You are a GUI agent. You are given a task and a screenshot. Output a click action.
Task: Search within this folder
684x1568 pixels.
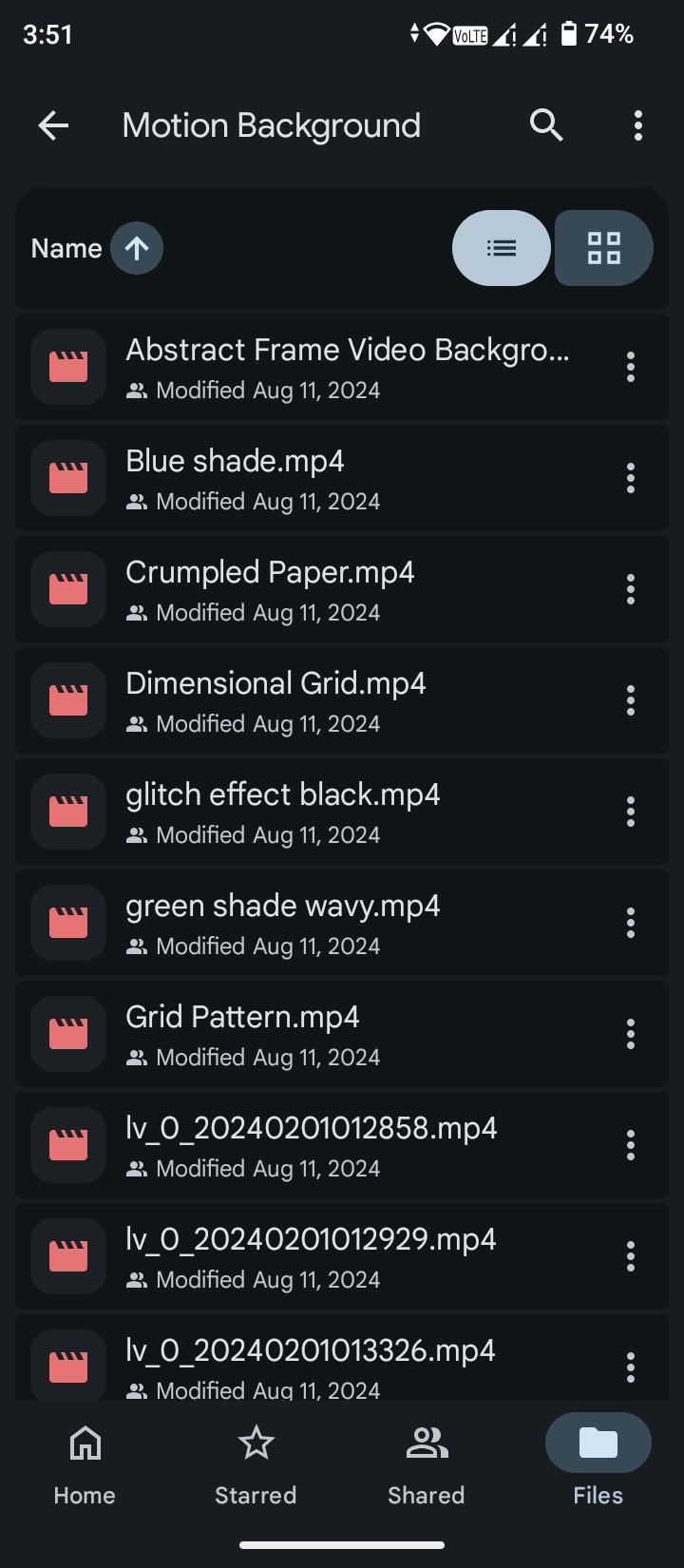[546, 125]
